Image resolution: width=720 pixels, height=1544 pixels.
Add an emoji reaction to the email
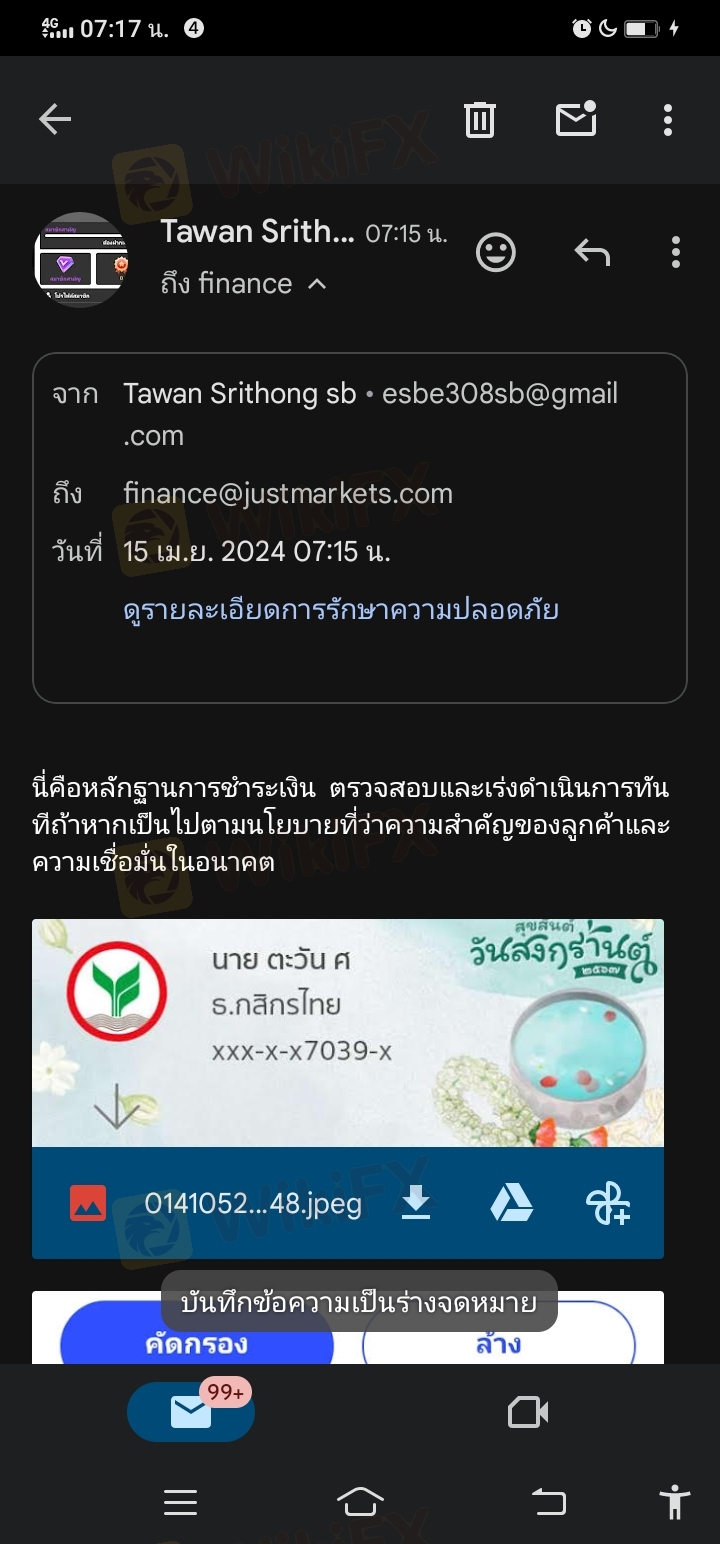[495, 252]
